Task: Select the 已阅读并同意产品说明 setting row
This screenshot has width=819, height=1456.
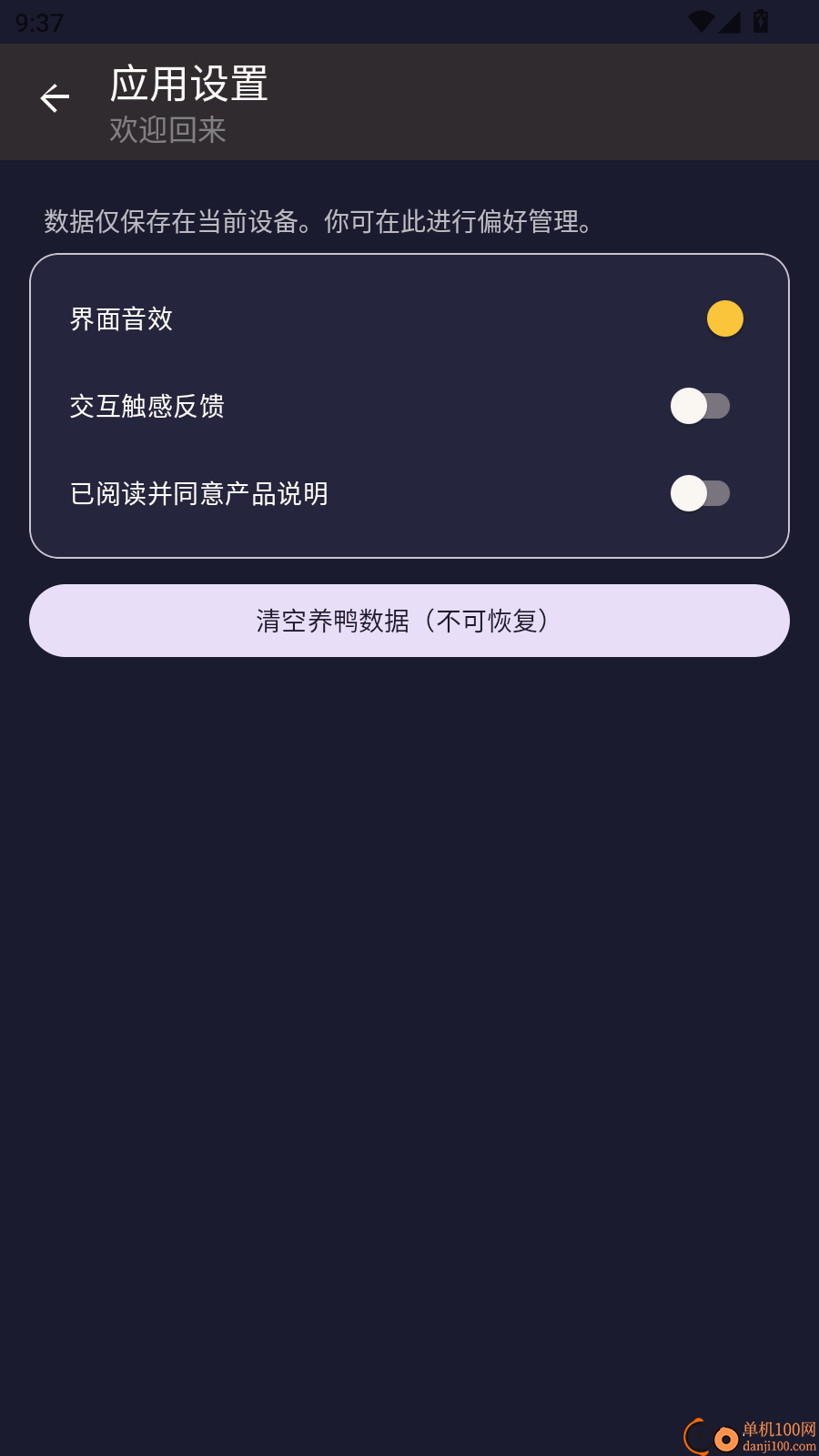Action: [198, 493]
